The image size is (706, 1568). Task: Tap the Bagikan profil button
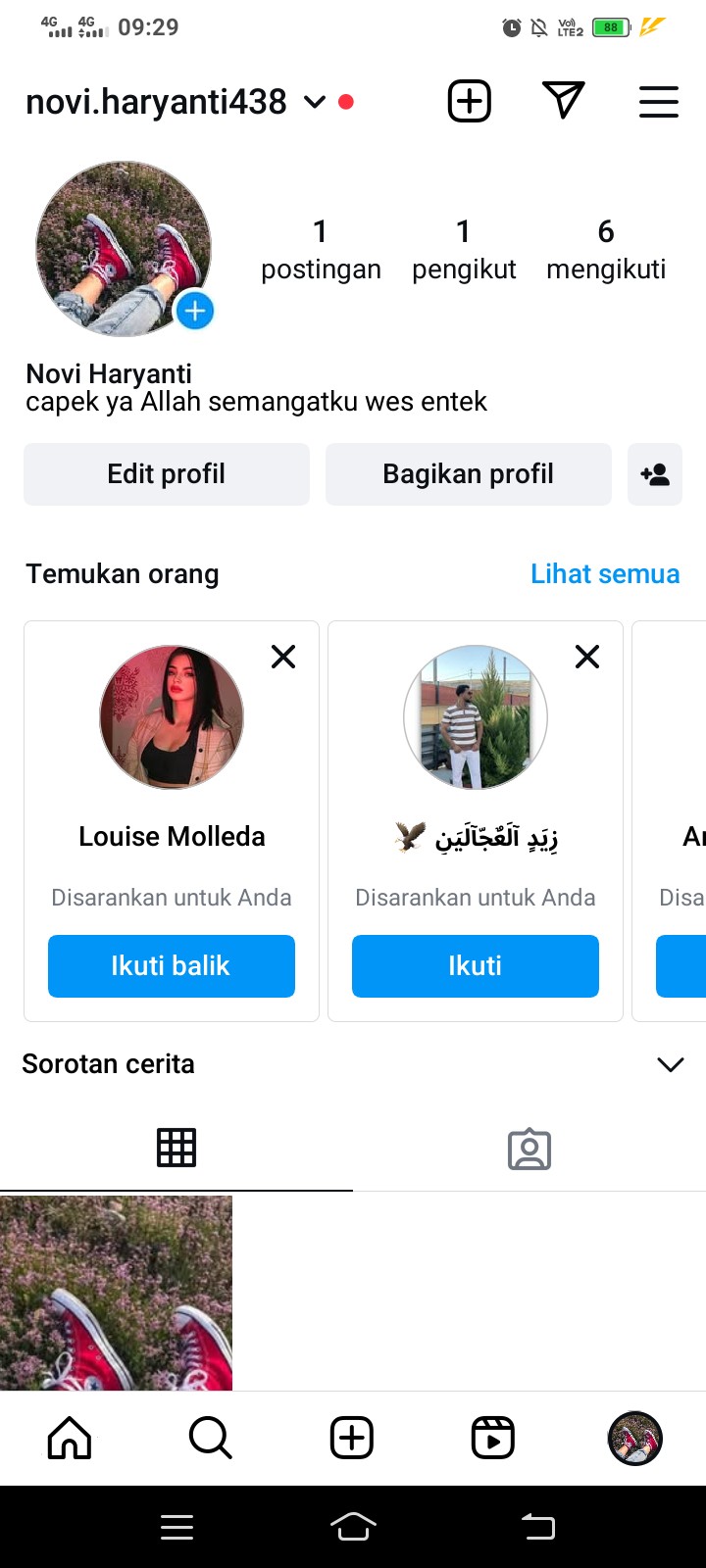click(x=468, y=474)
